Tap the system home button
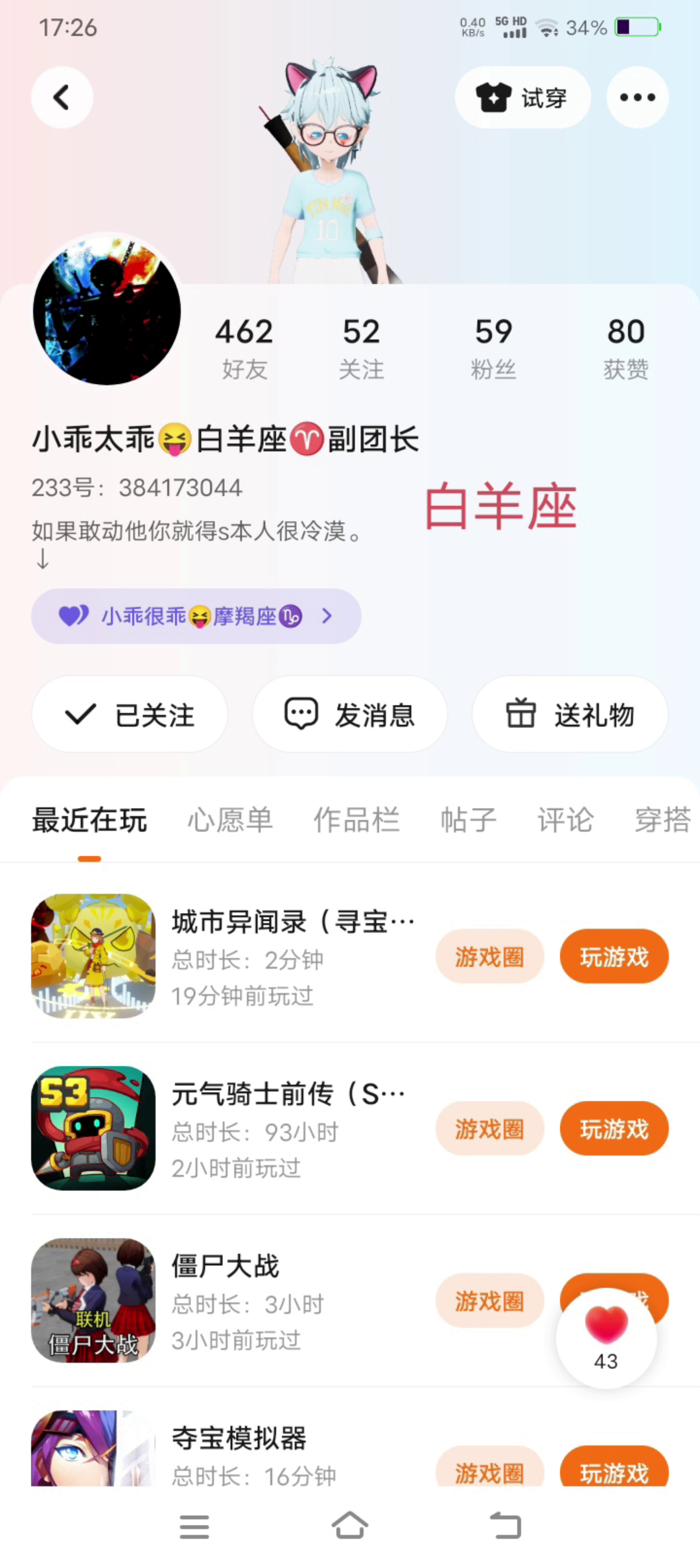The width and height of the screenshot is (700, 1568). pos(350,1526)
